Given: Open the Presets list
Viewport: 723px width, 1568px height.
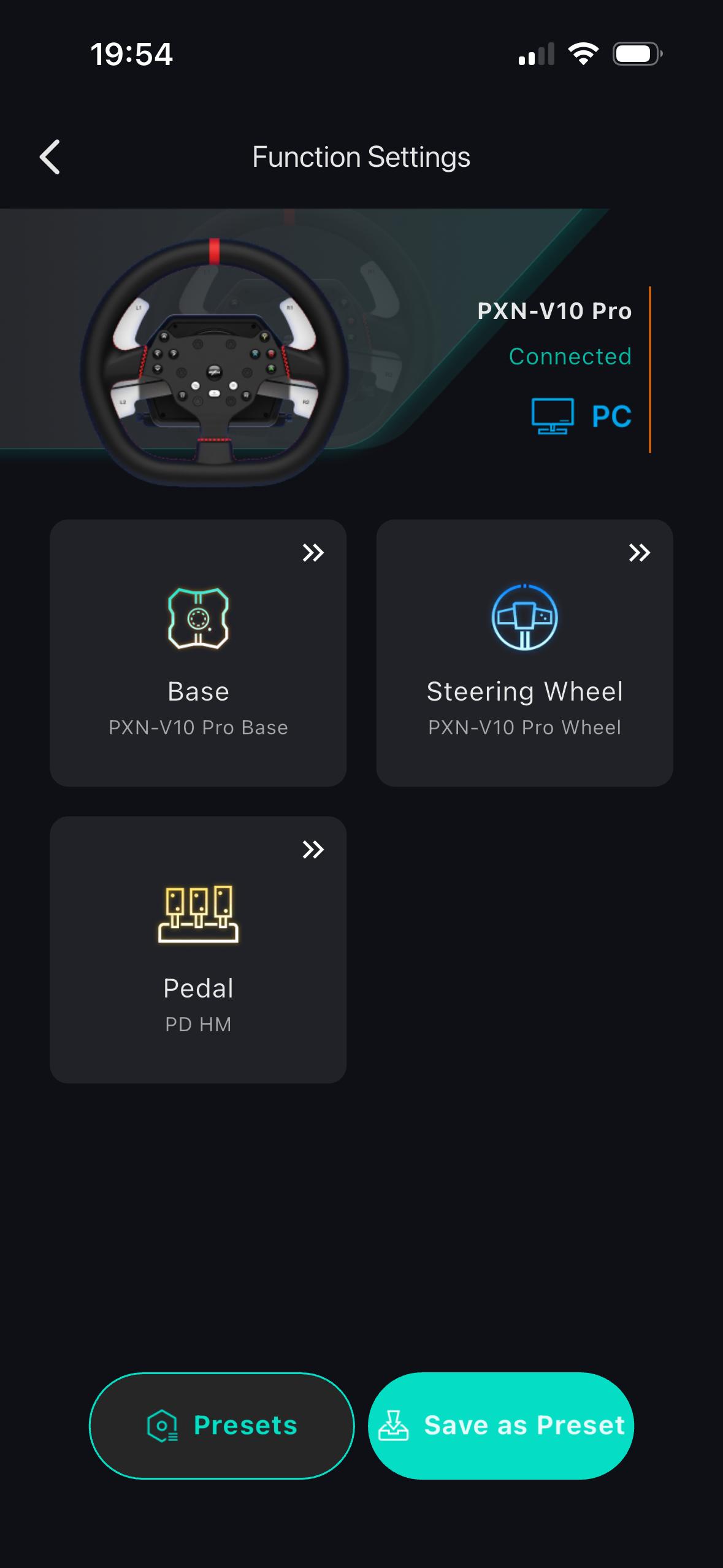Looking at the screenshot, I should click(x=221, y=1426).
